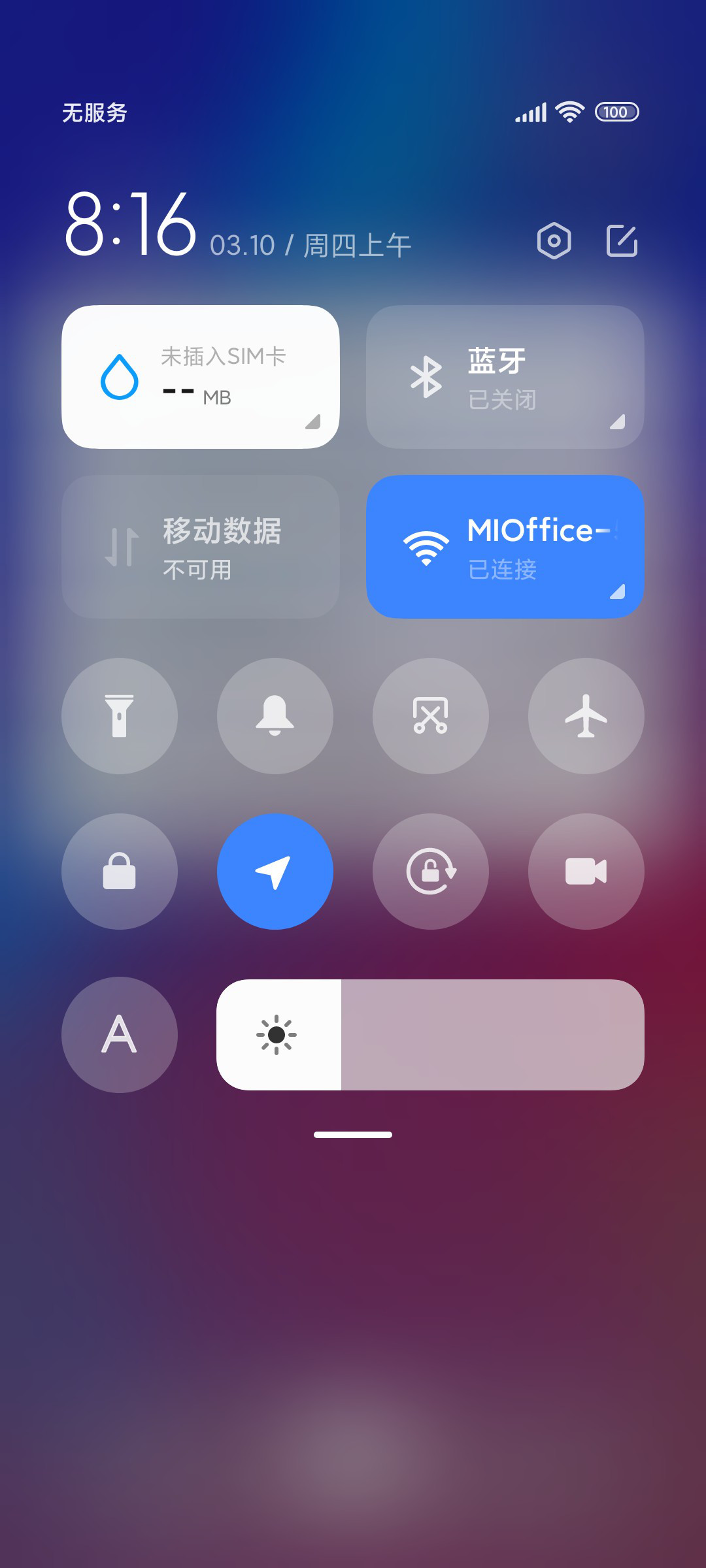Turn on 蓝牙 Bluetooth tile
706x1568 pixels.
pyautogui.click(x=505, y=377)
